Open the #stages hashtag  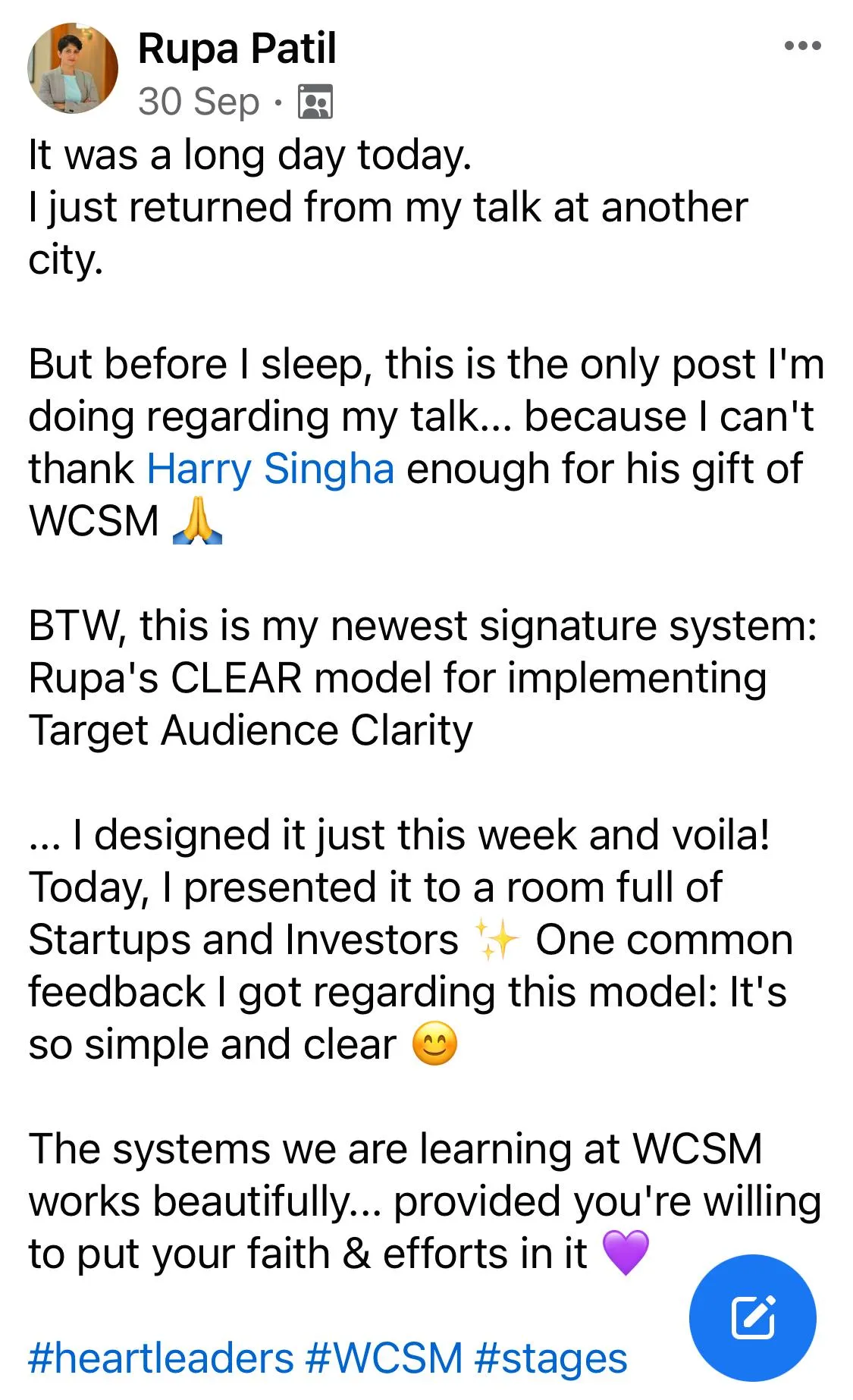551,1358
